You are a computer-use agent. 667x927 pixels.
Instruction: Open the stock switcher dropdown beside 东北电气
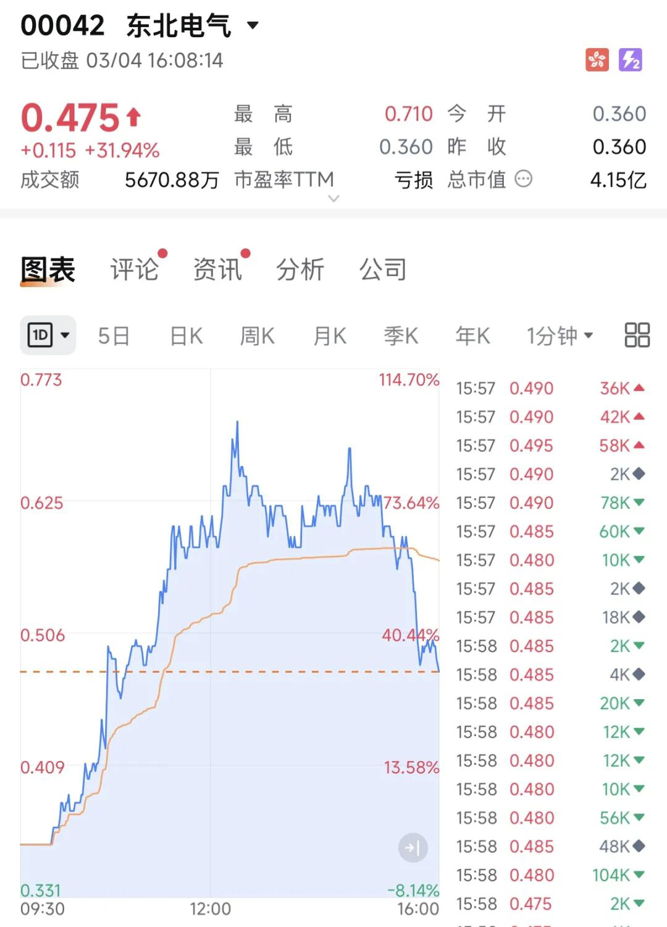[x=252, y=25]
